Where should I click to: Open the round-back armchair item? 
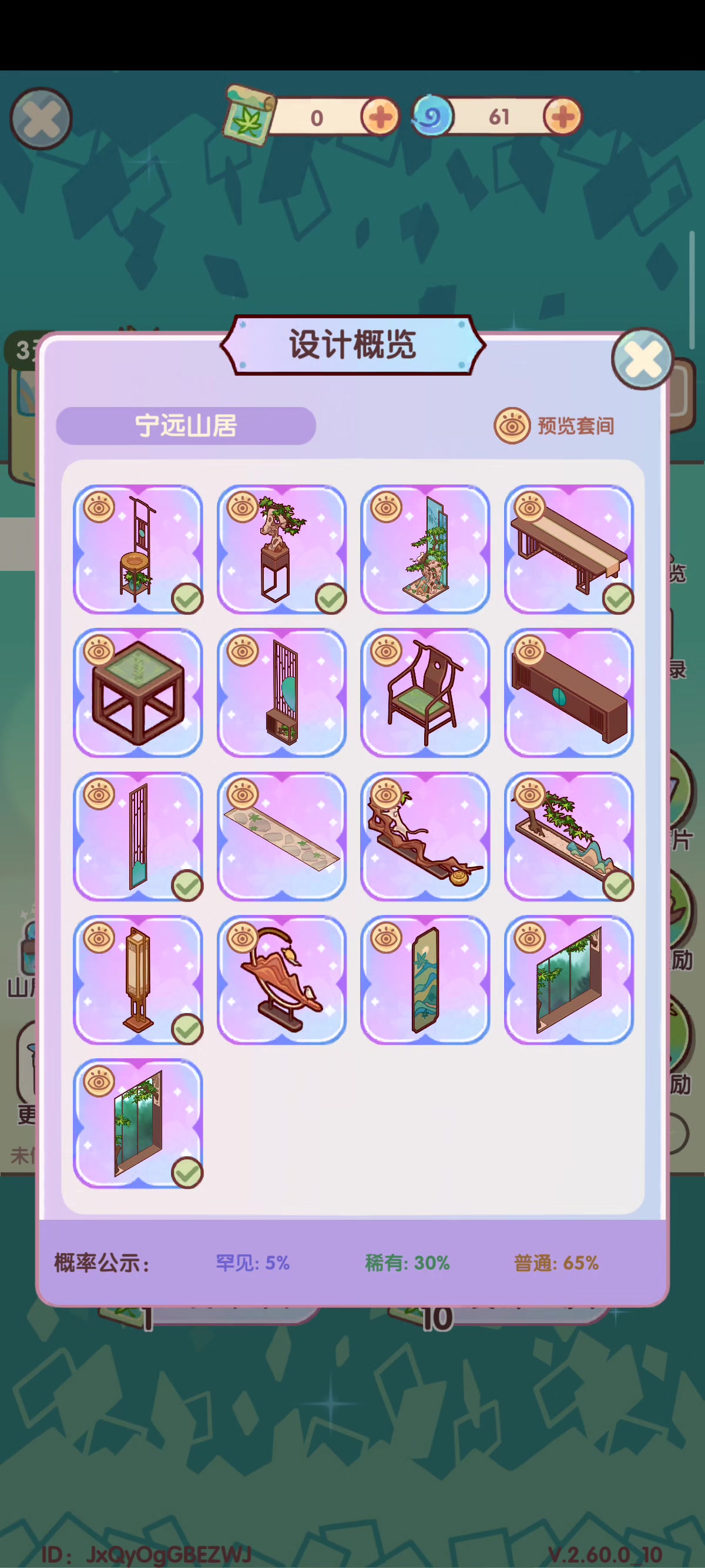(425, 693)
